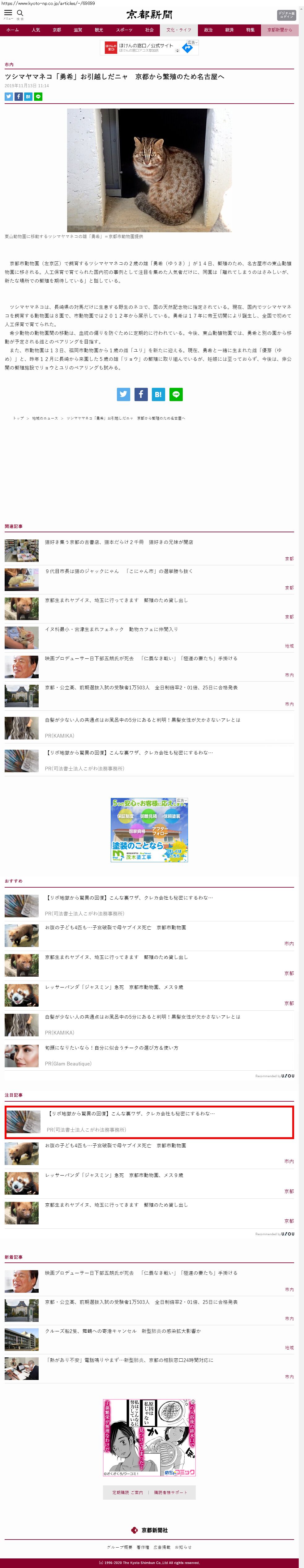The image size is (304, 1568).
Task: Open 購読者様サポート link
Action: [x=171, y=1492]
